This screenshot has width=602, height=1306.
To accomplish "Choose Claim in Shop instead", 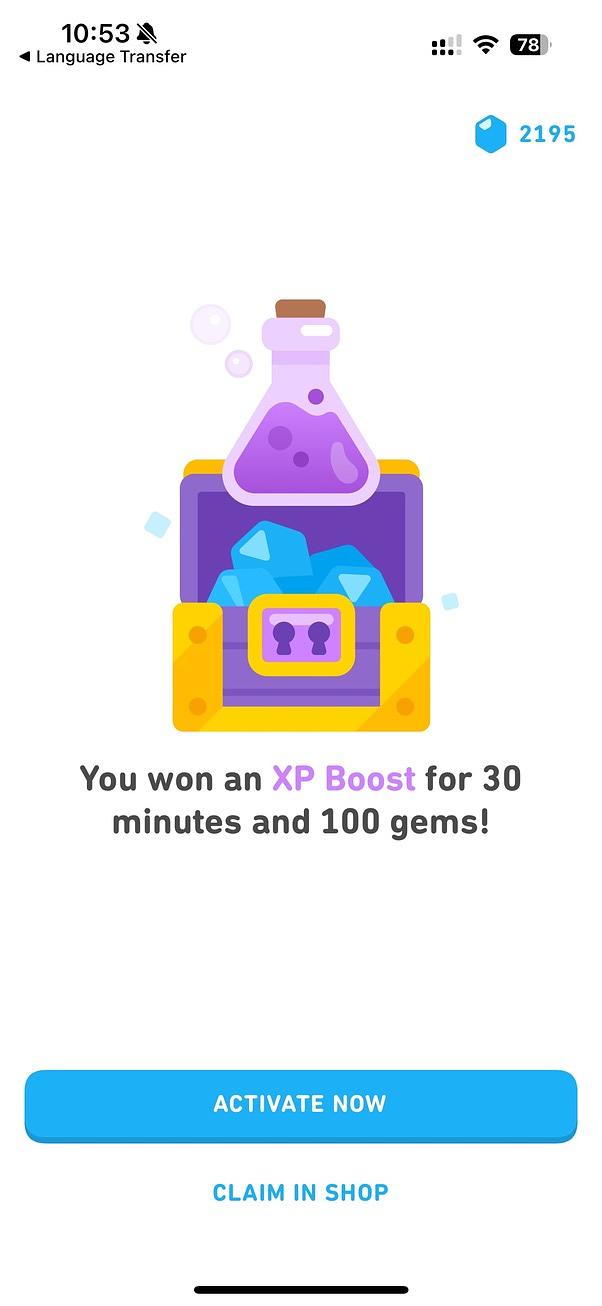I will [x=300, y=1192].
